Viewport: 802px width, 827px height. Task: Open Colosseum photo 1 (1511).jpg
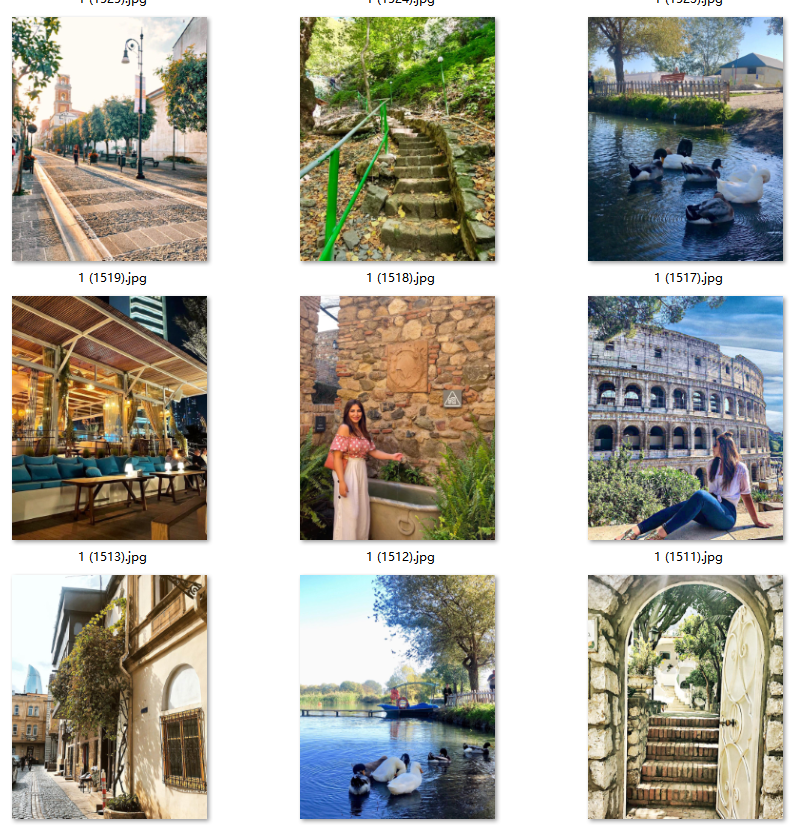tap(685, 418)
